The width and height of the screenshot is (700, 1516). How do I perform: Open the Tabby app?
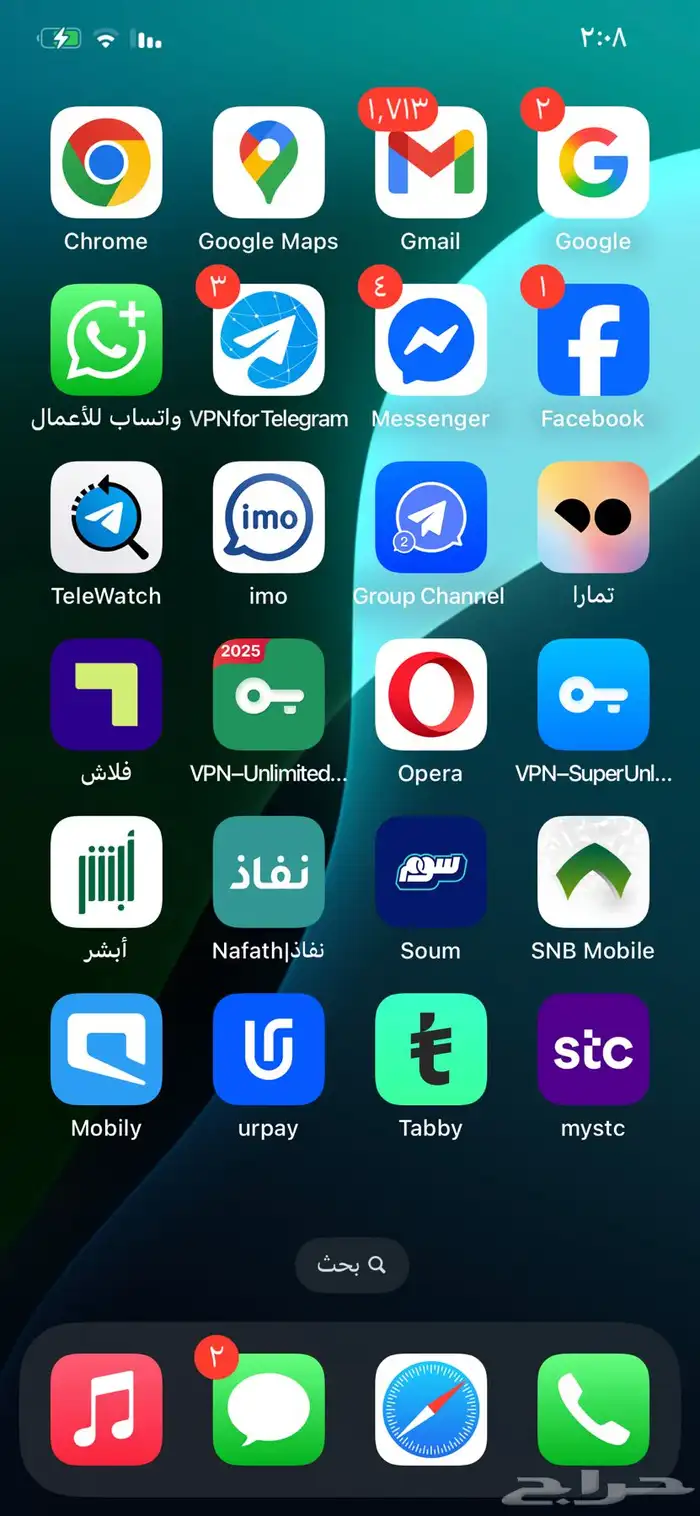(x=430, y=1049)
